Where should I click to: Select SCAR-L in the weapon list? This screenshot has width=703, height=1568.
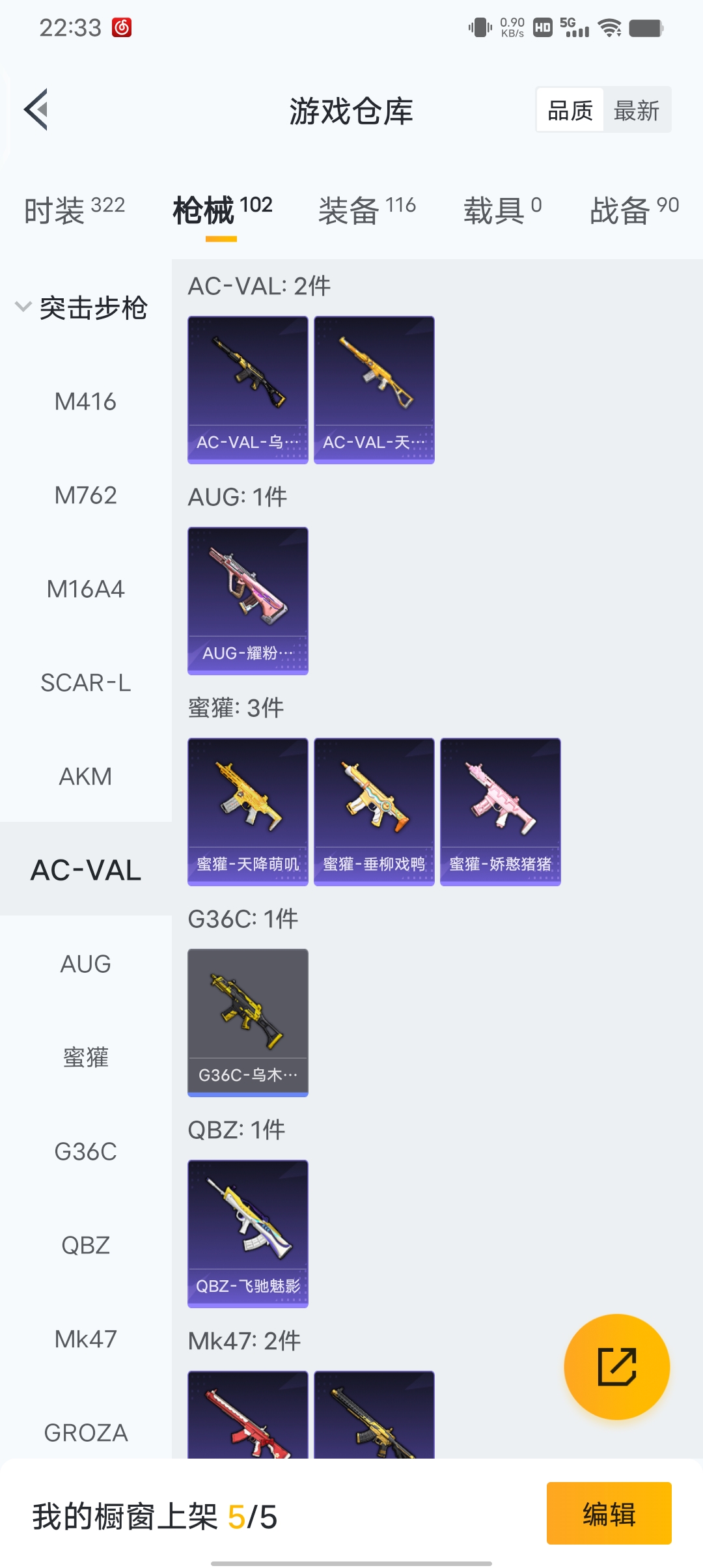point(86,682)
